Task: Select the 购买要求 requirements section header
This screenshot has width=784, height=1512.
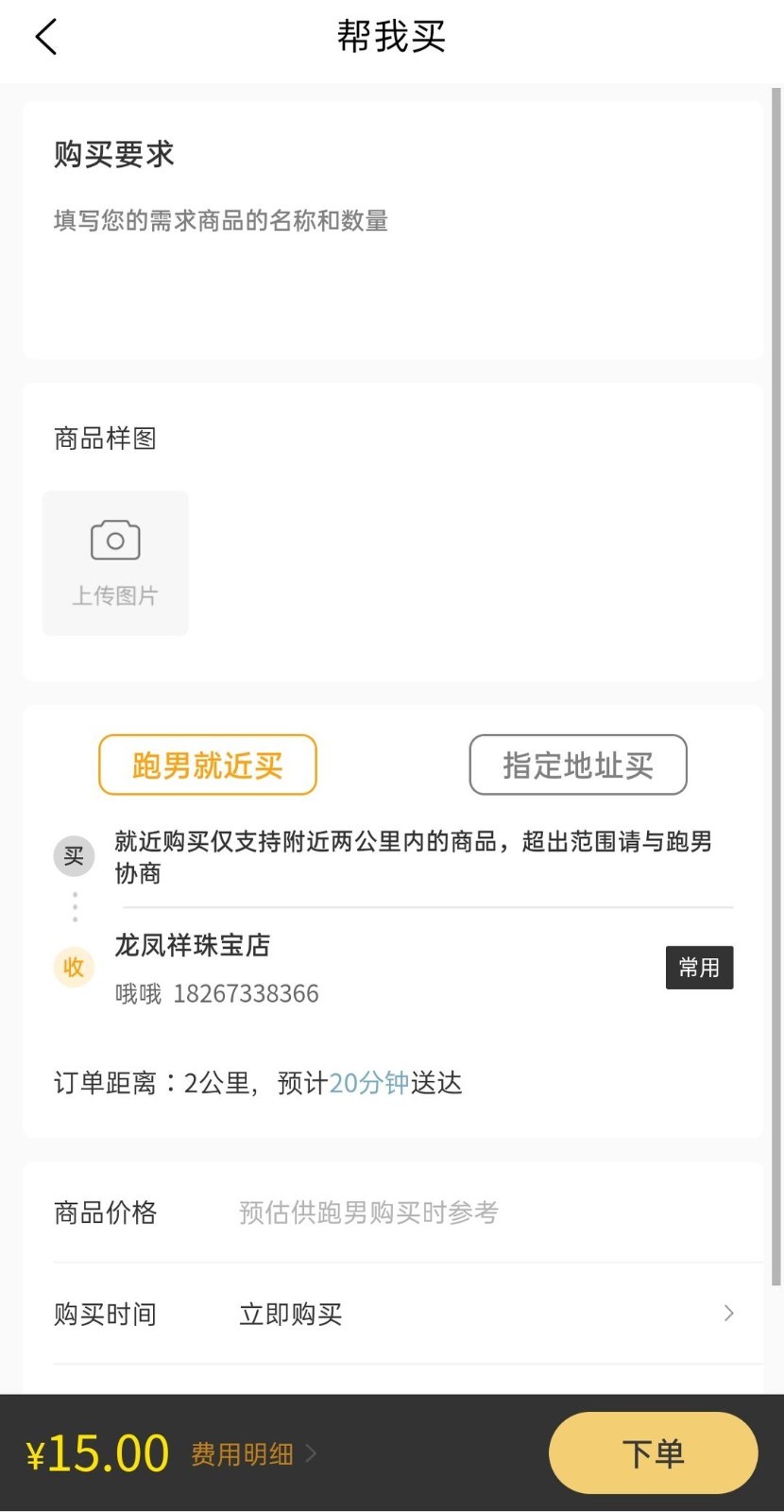Action: click(x=113, y=154)
